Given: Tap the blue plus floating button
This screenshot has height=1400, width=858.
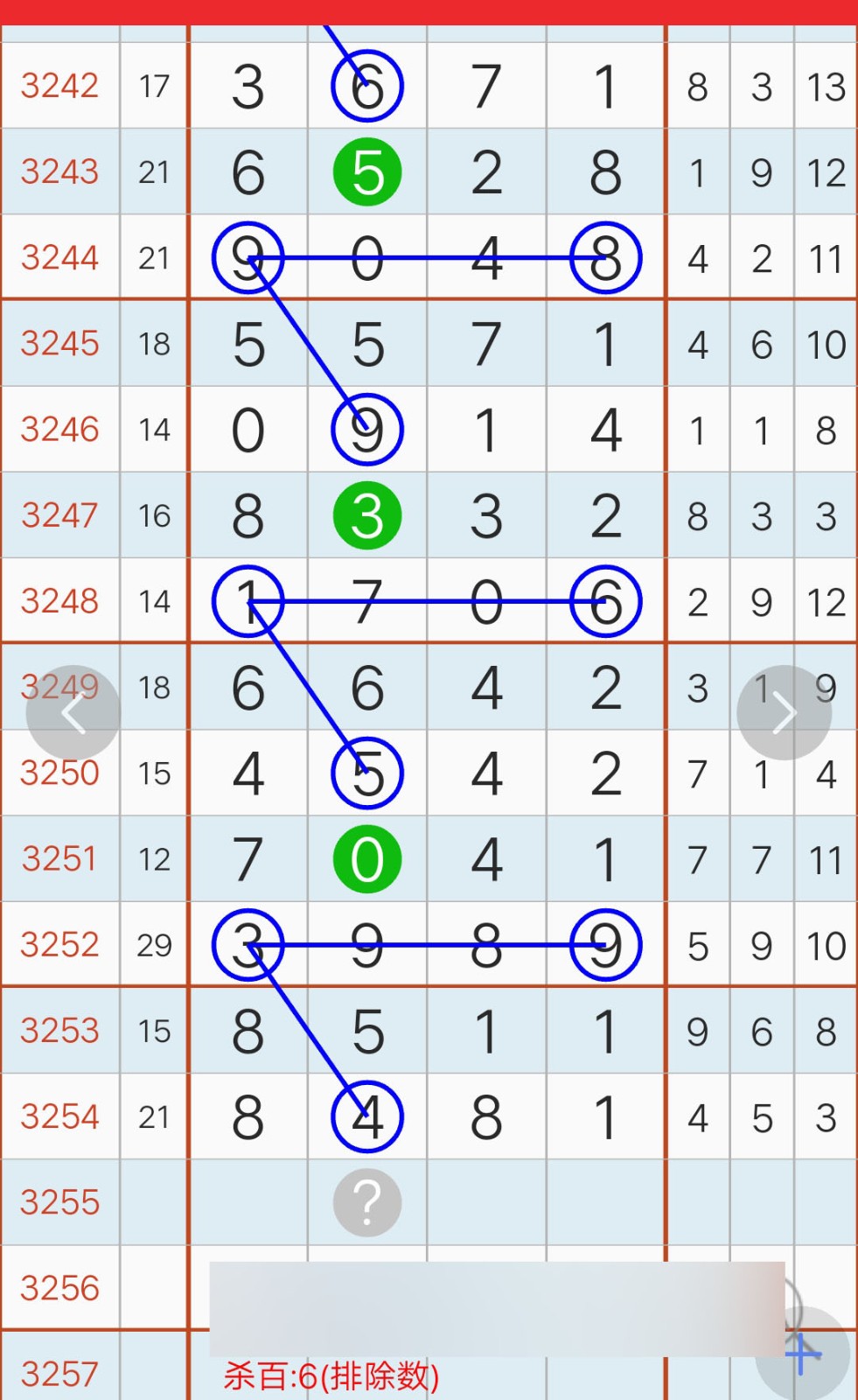Looking at the screenshot, I should coord(803,1355).
